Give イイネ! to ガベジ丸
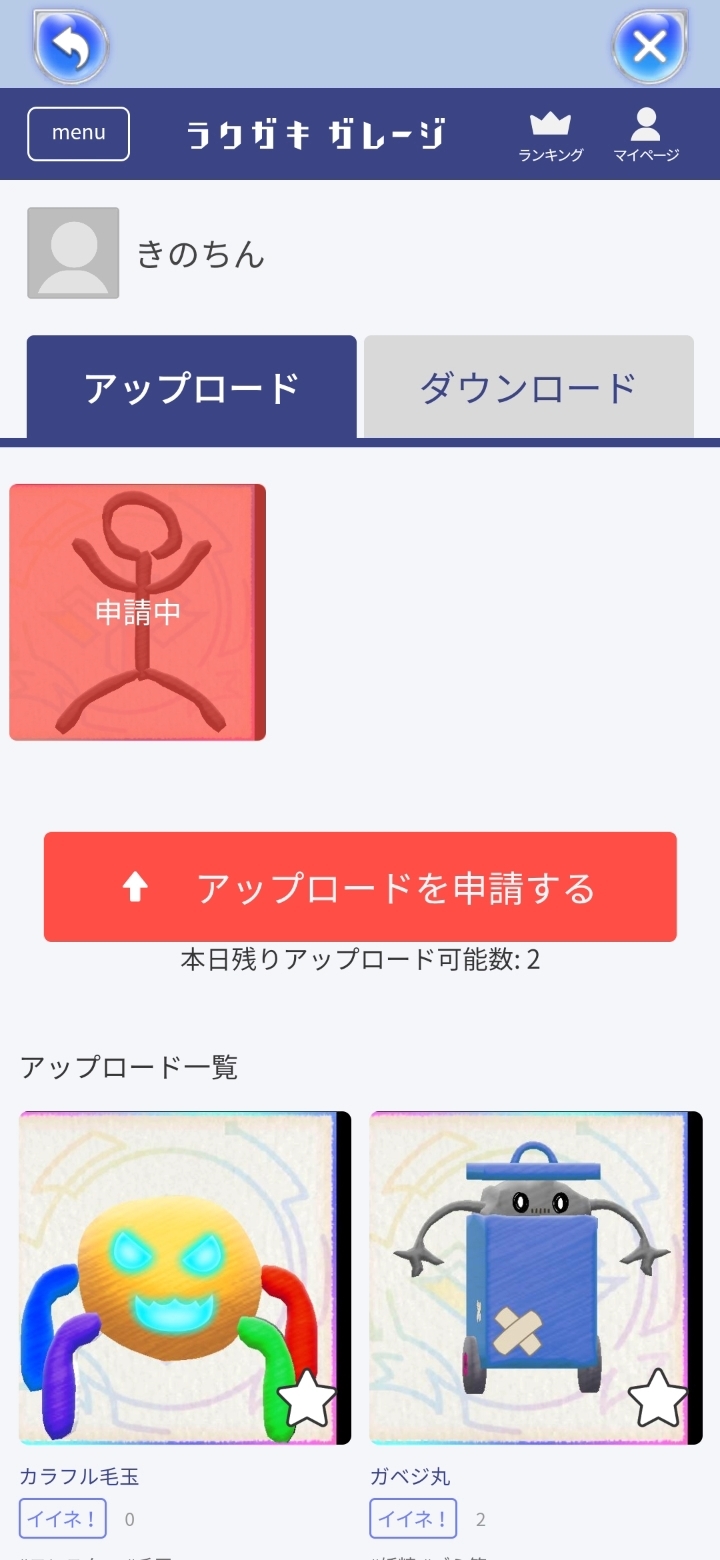720x1560 pixels. [x=412, y=1518]
